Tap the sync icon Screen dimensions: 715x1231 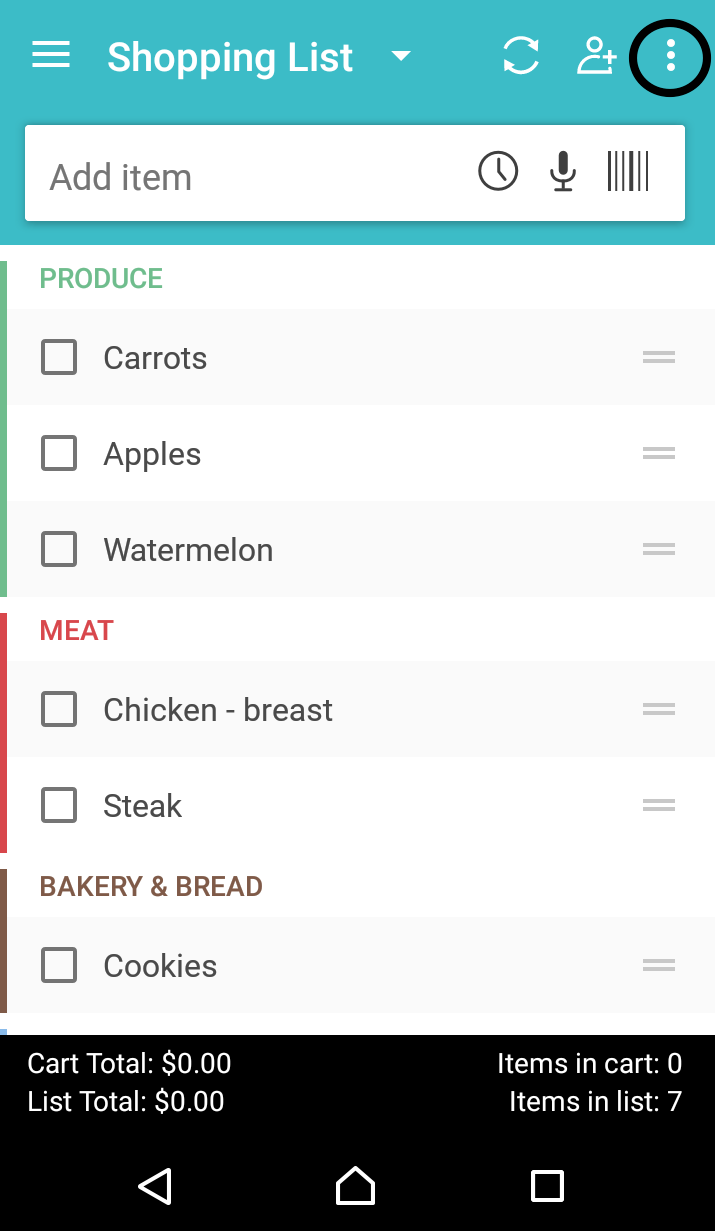(521, 55)
